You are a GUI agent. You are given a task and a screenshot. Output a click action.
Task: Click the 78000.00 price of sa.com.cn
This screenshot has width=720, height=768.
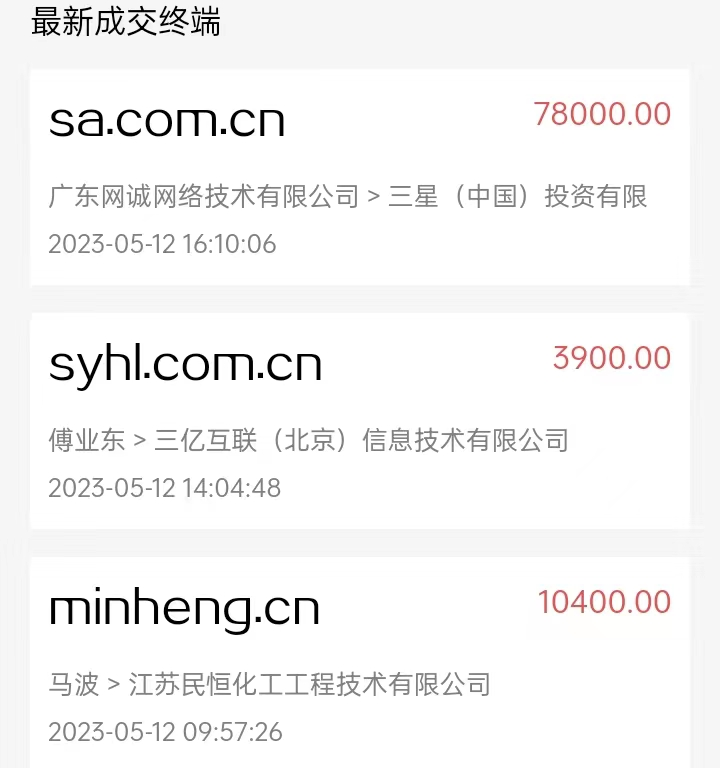click(x=599, y=114)
